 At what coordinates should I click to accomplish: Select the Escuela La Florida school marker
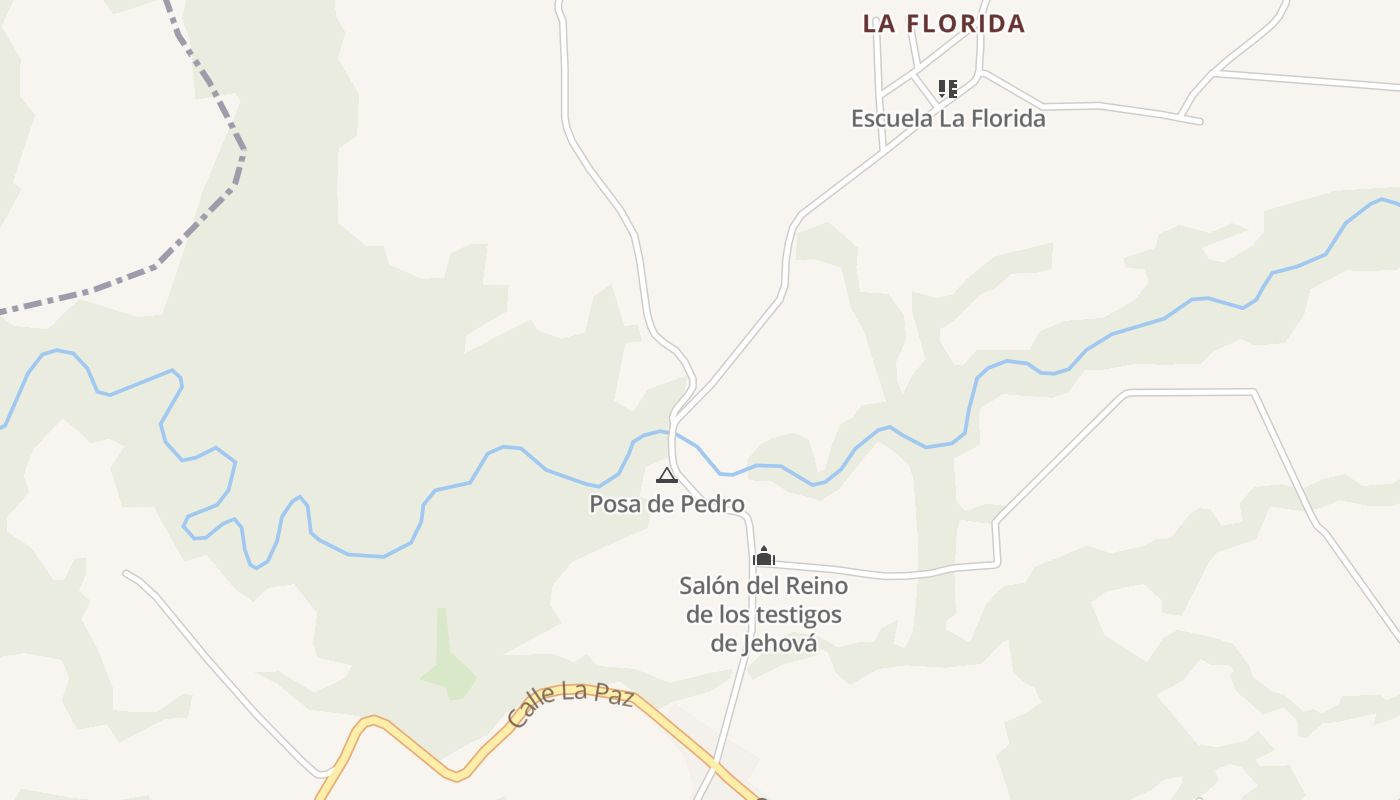(x=947, y=89)
